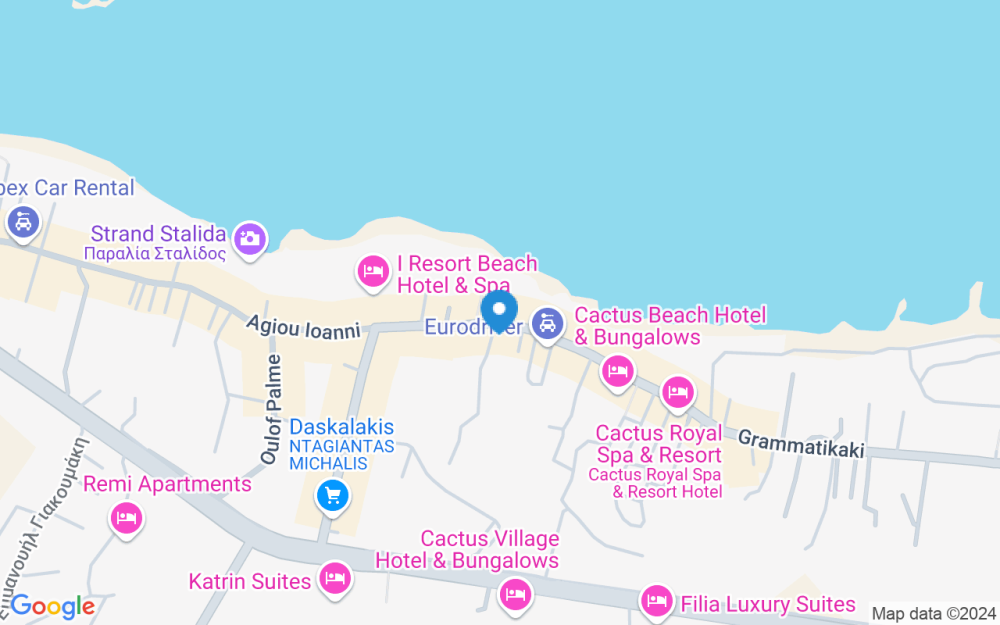Tap the Katrin Suites hotel pin
1000x625 pixels.
pos(335,579)
